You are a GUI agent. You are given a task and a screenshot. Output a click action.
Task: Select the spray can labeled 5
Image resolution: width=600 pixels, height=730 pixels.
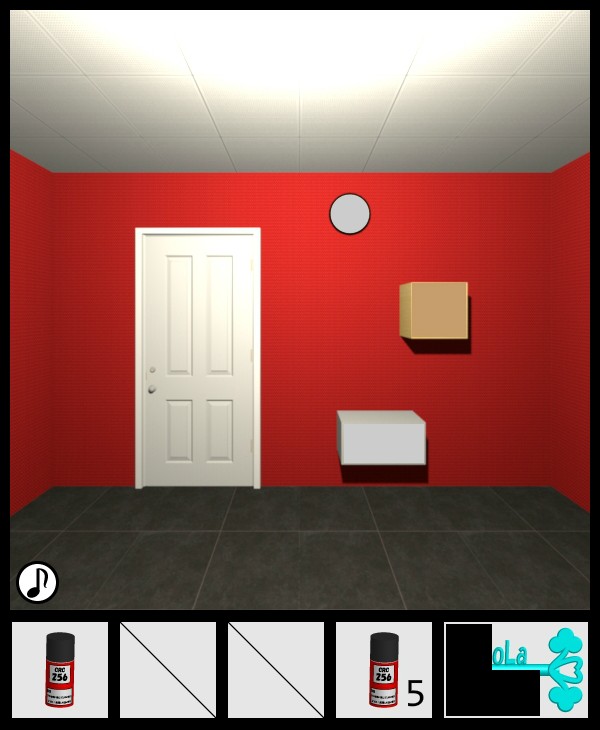[x=384, y=669]
